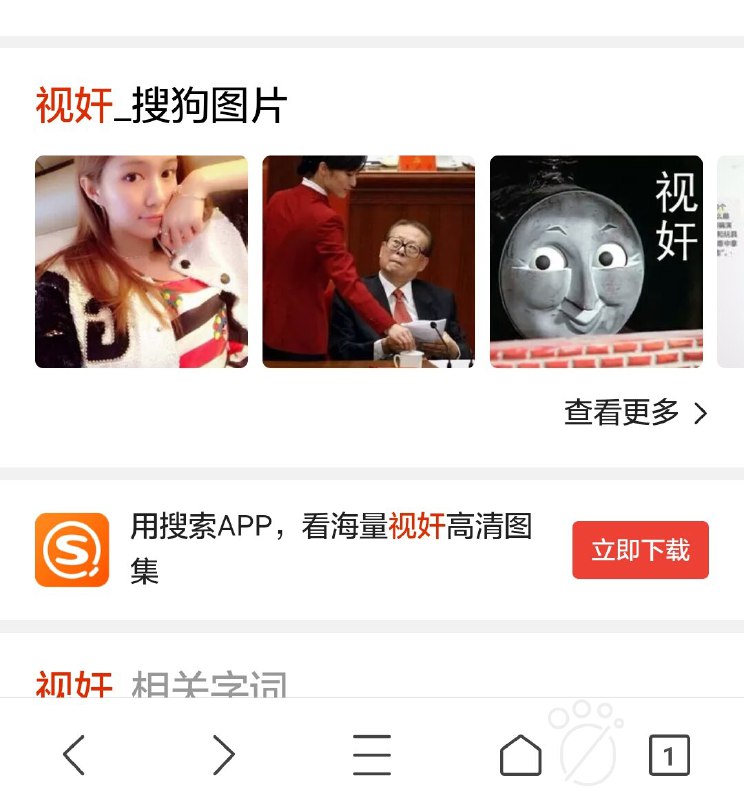Tap the forward arrow in browser toolbar
Viewport: 744px width, 800px height.
tap(223, 755)
